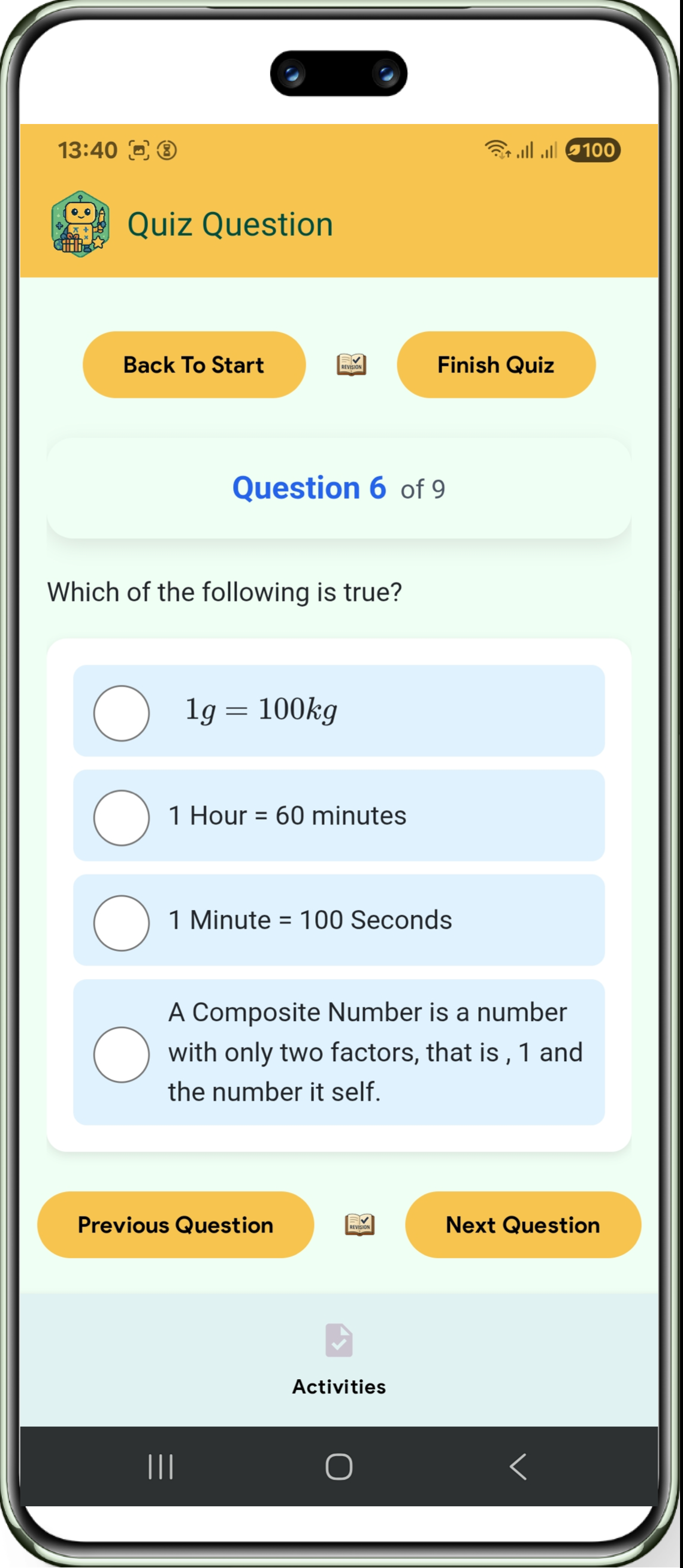Advance to the Next Question
The height and width of the screenshot is (1568, 683).
click(522, 1224)
